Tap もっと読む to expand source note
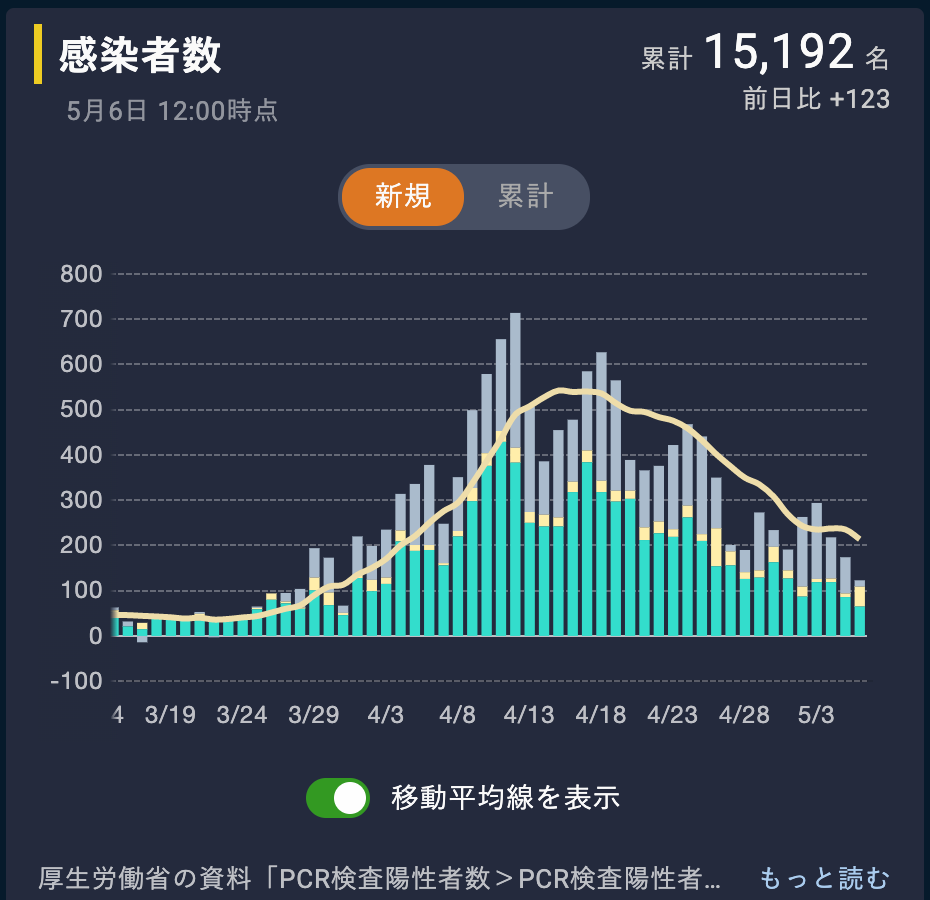The image size is (930, 900). pos(823,878)
